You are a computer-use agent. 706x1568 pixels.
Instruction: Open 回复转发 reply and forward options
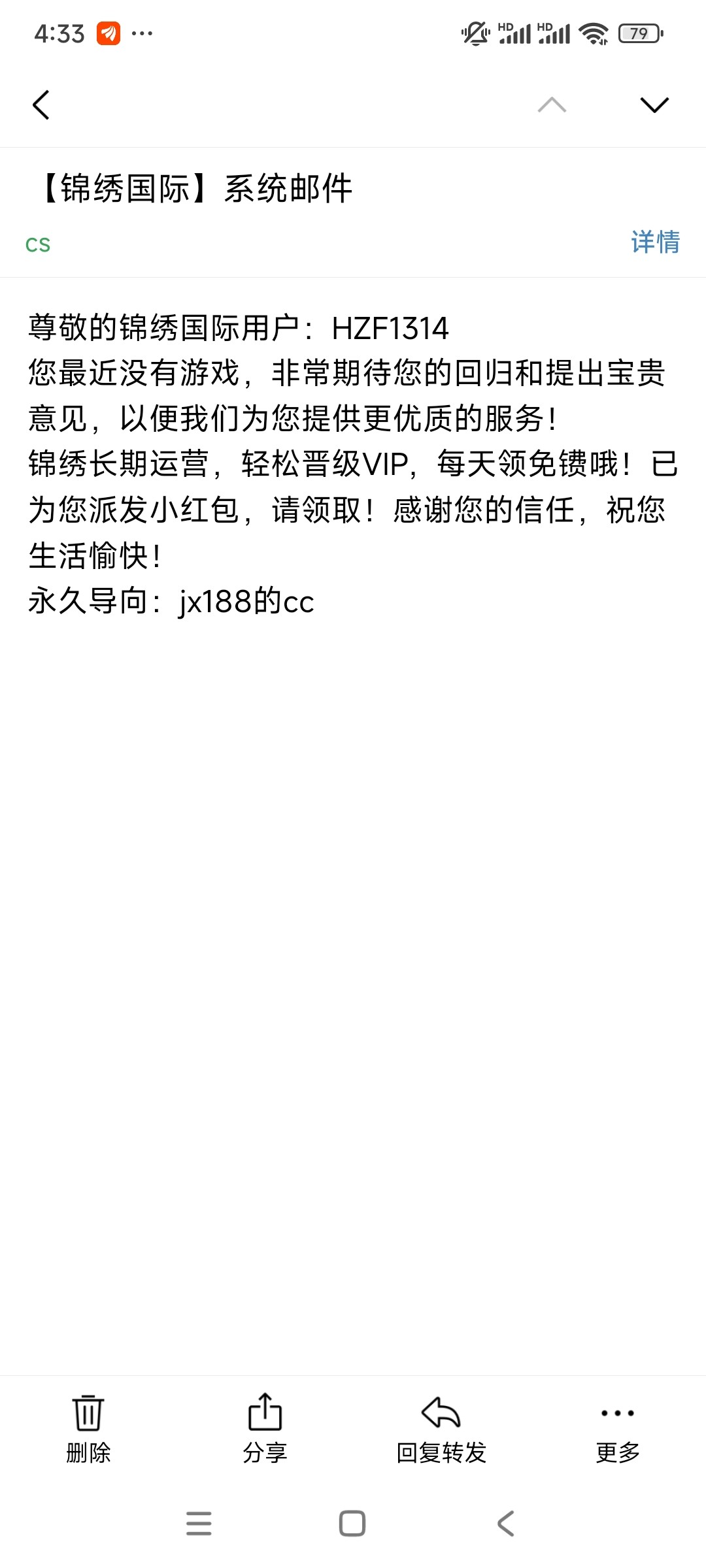[441, 1428]
